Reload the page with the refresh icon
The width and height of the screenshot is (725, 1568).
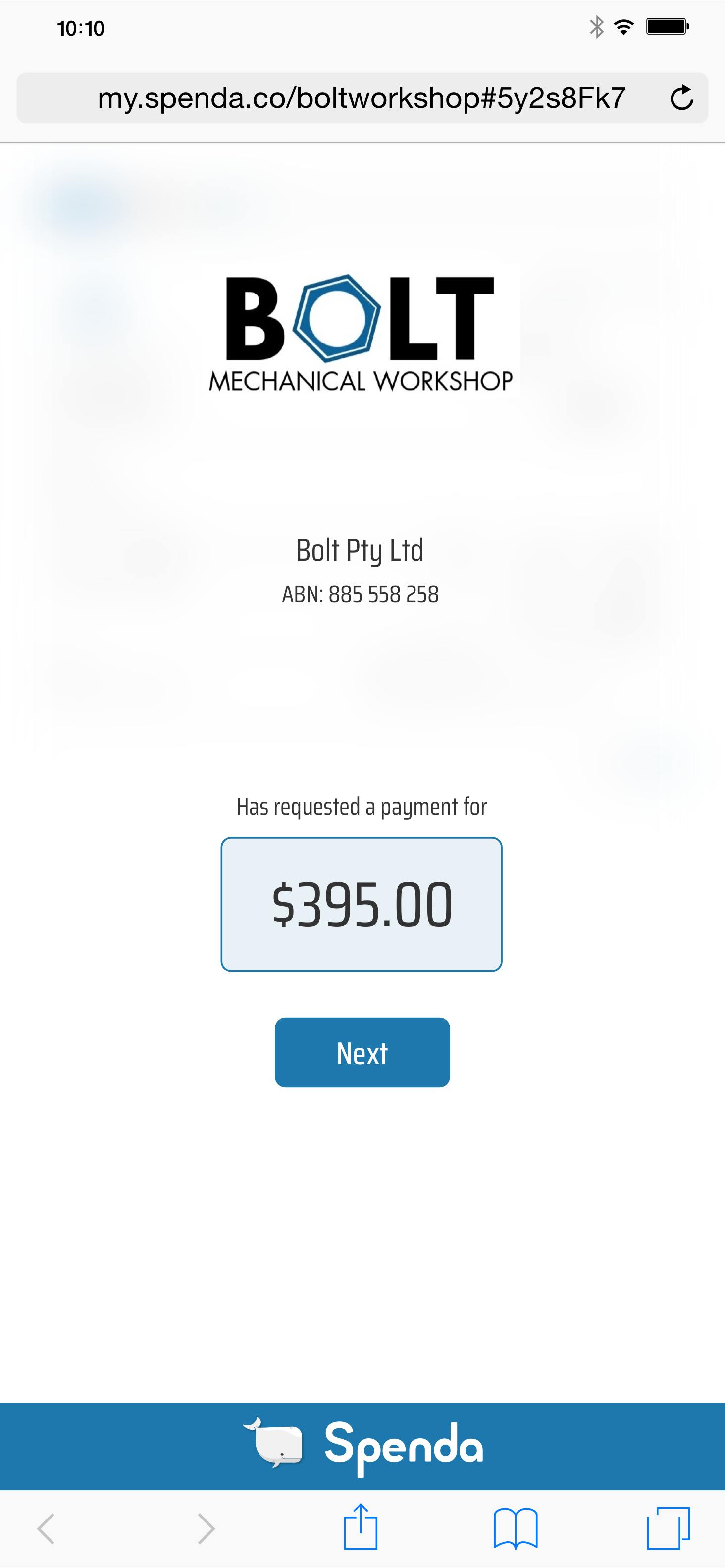[x=681, y=98]
